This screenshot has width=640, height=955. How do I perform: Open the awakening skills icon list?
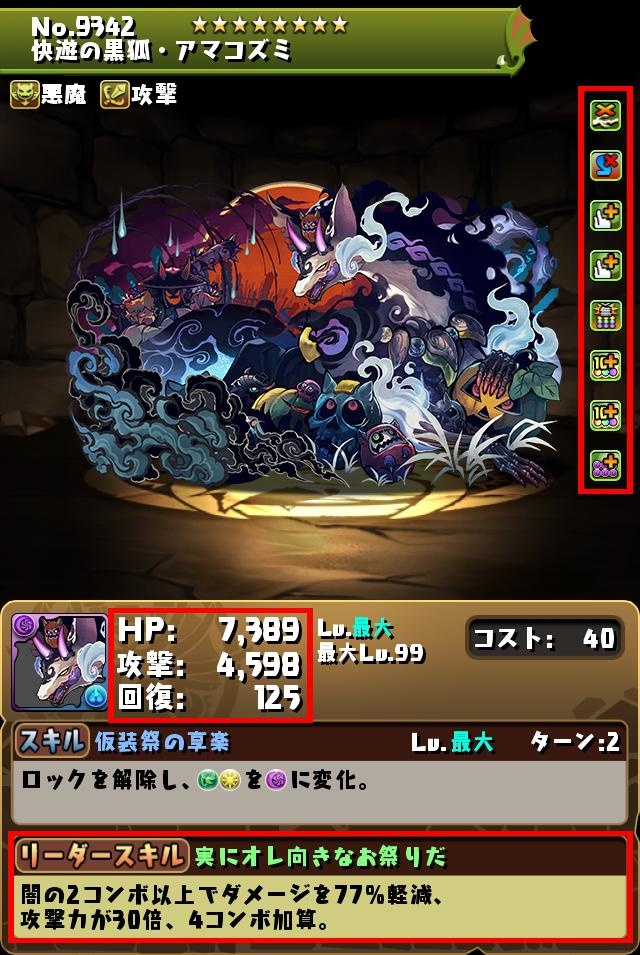coord(605,290)
